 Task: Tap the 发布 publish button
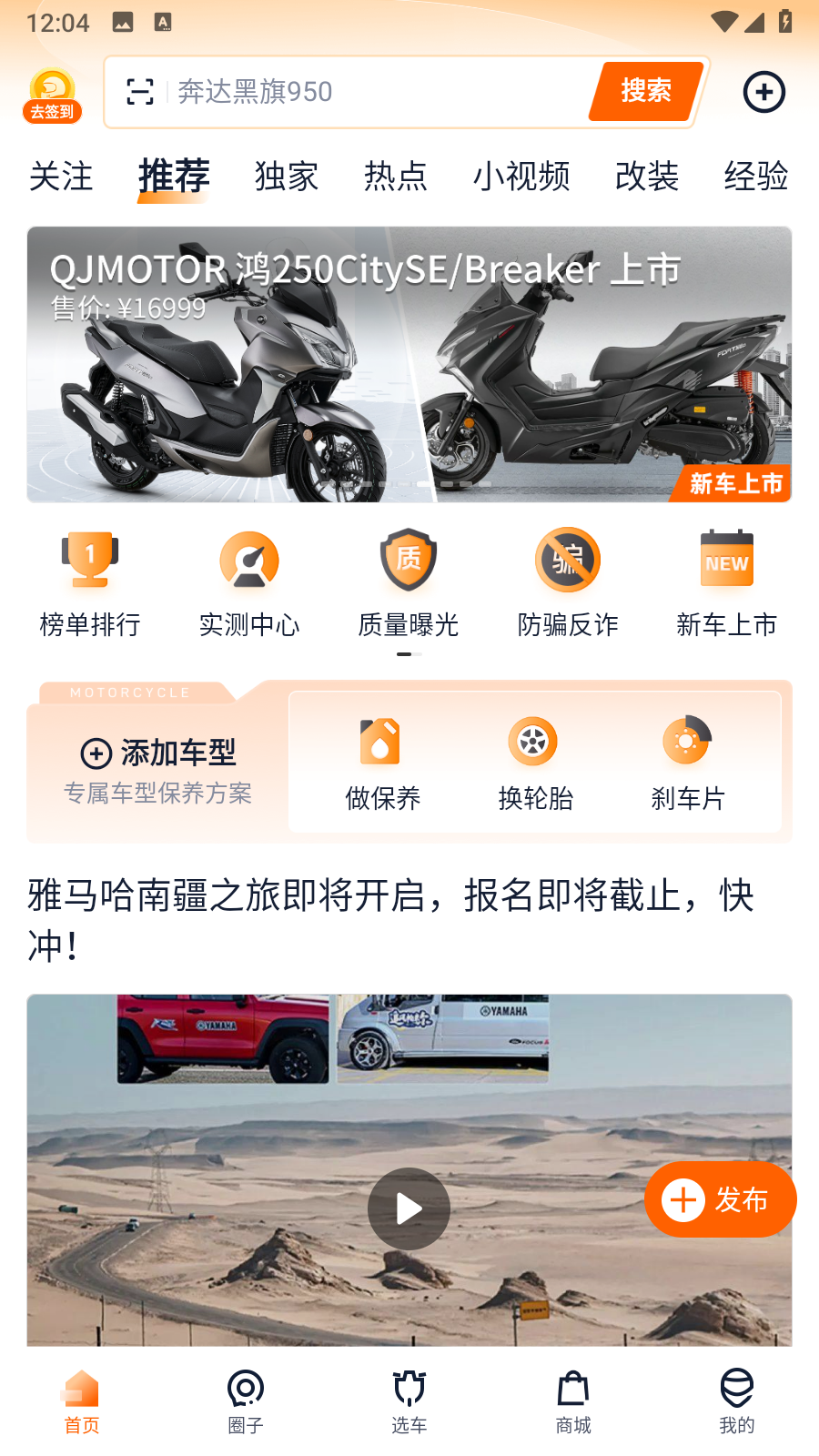pyautogui.click(x=720, y=1199)
